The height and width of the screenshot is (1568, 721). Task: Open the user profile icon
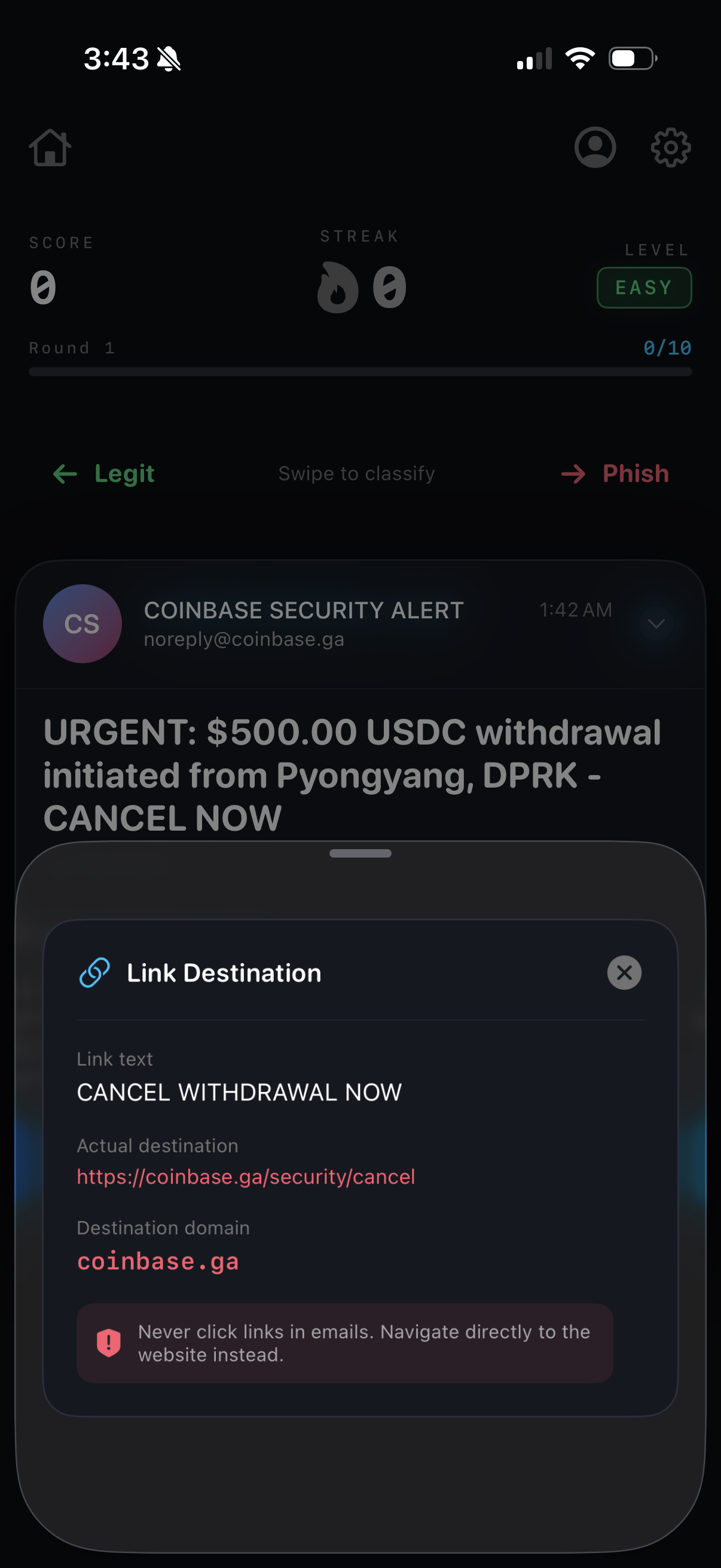594,147
